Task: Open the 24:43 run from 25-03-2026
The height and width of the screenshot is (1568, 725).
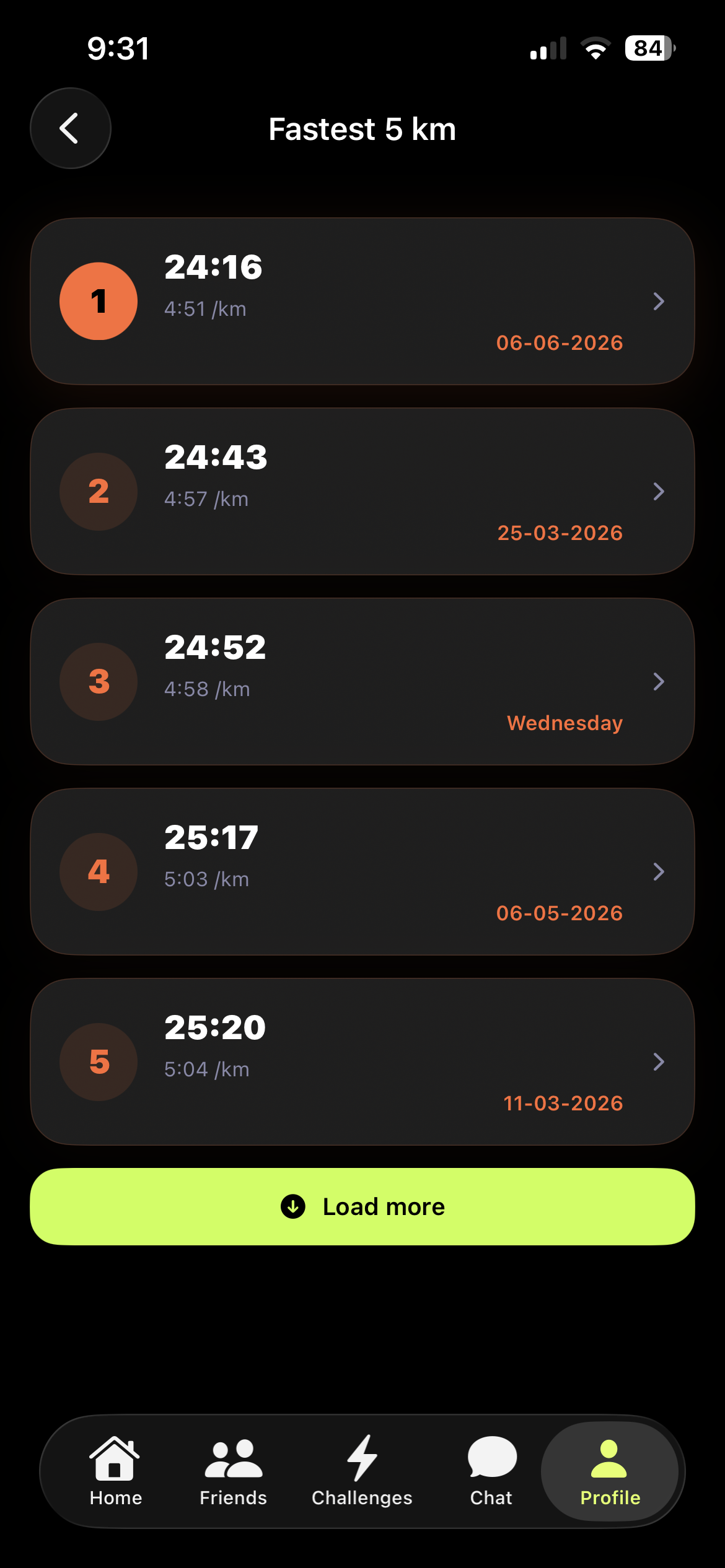Action: pos(362,491)
